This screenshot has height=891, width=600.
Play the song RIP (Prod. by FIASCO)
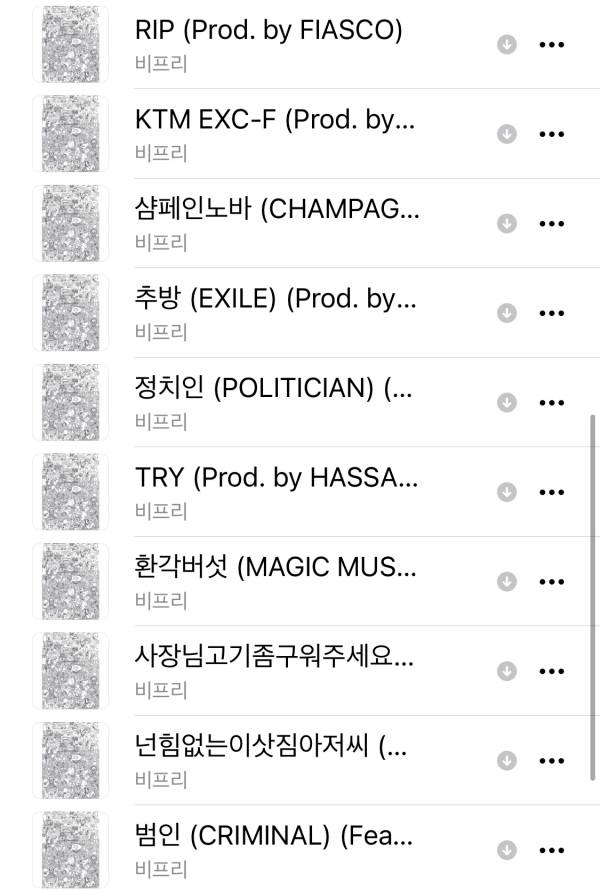coord(268,30)
